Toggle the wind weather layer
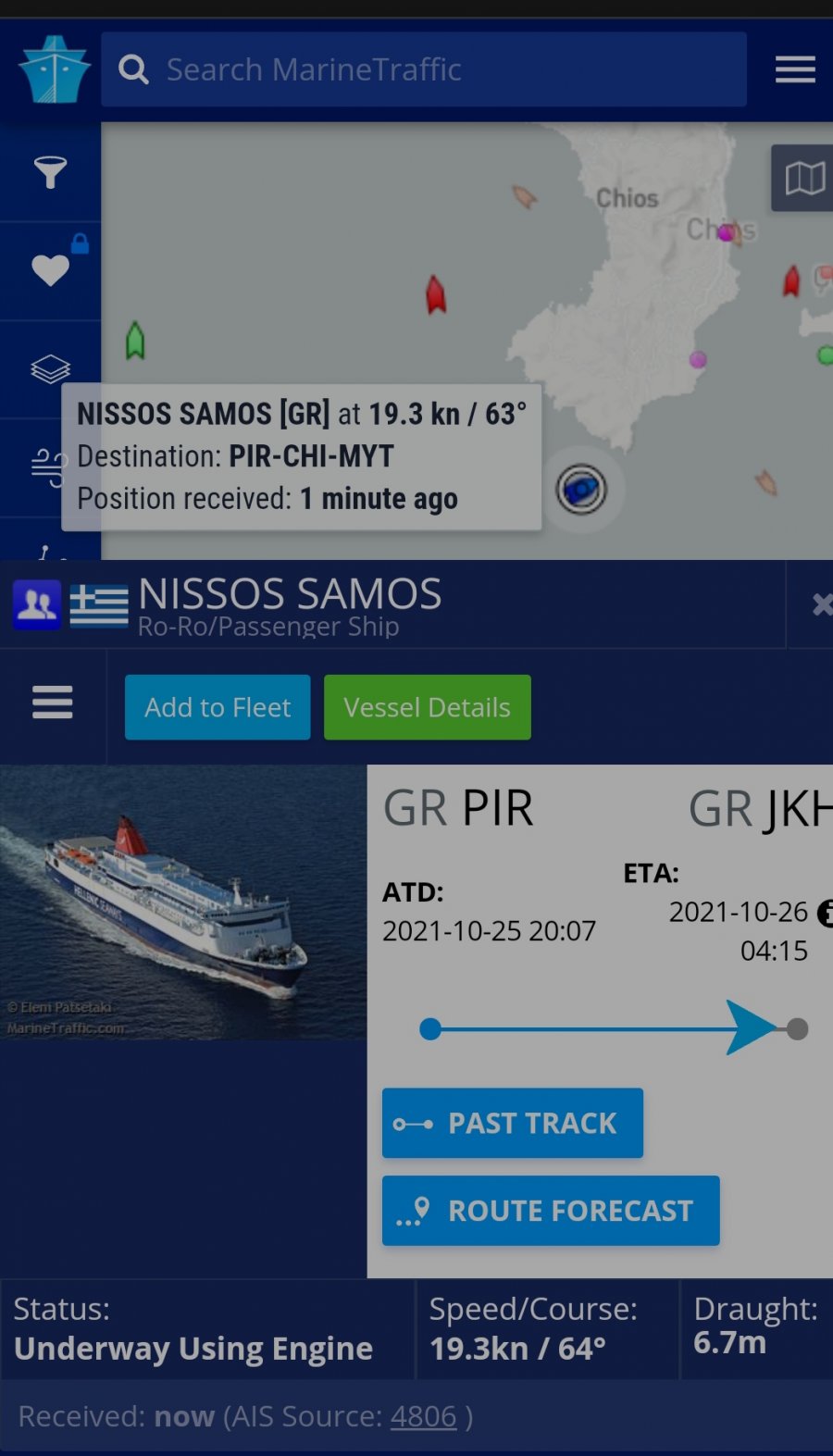The height and width of the screenshot is (1456, 833). point(48,466)
